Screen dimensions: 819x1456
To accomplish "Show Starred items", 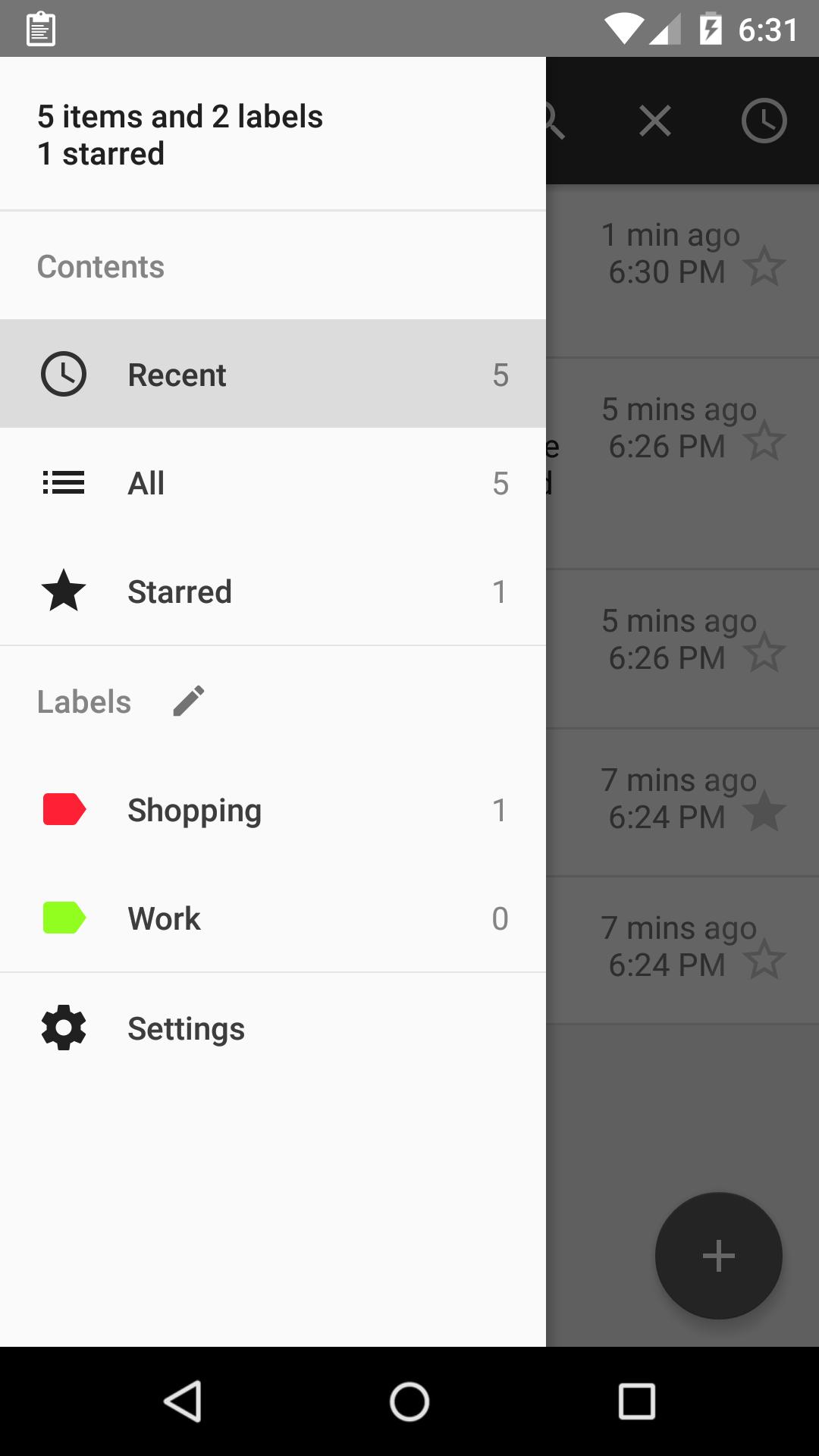I will 273,591.
